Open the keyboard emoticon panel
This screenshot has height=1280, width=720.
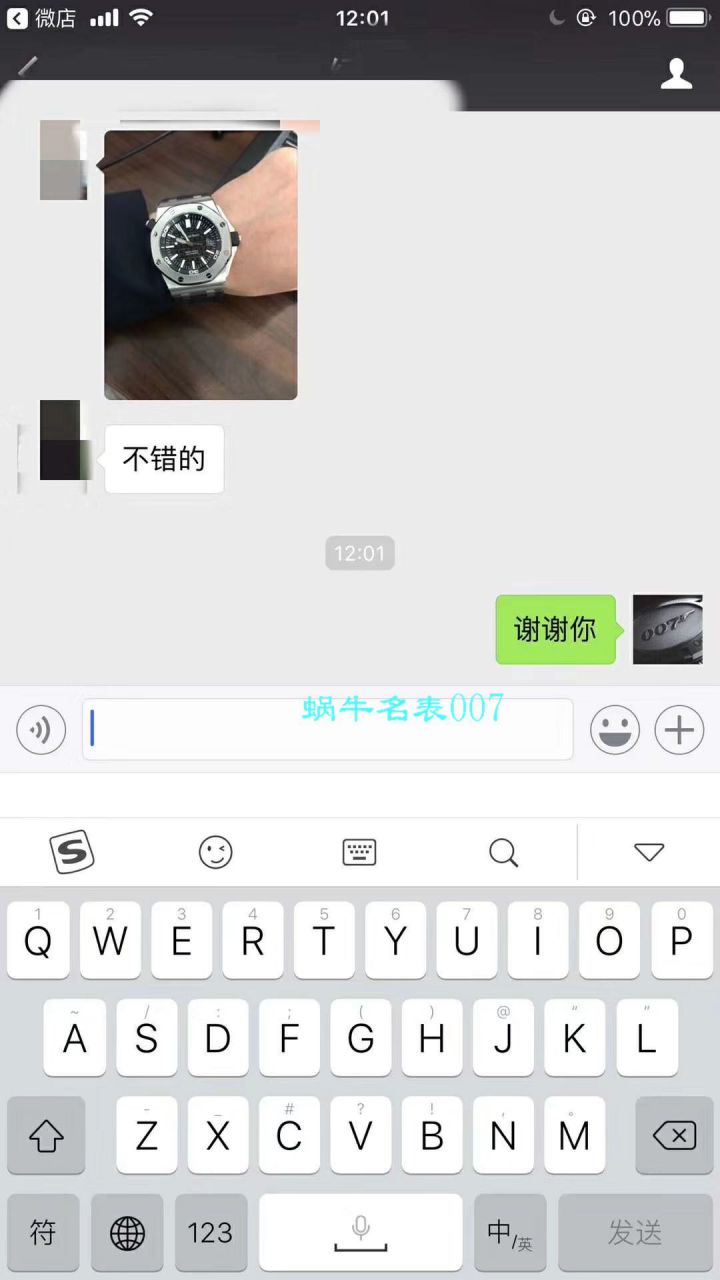(x=215, y=852)
